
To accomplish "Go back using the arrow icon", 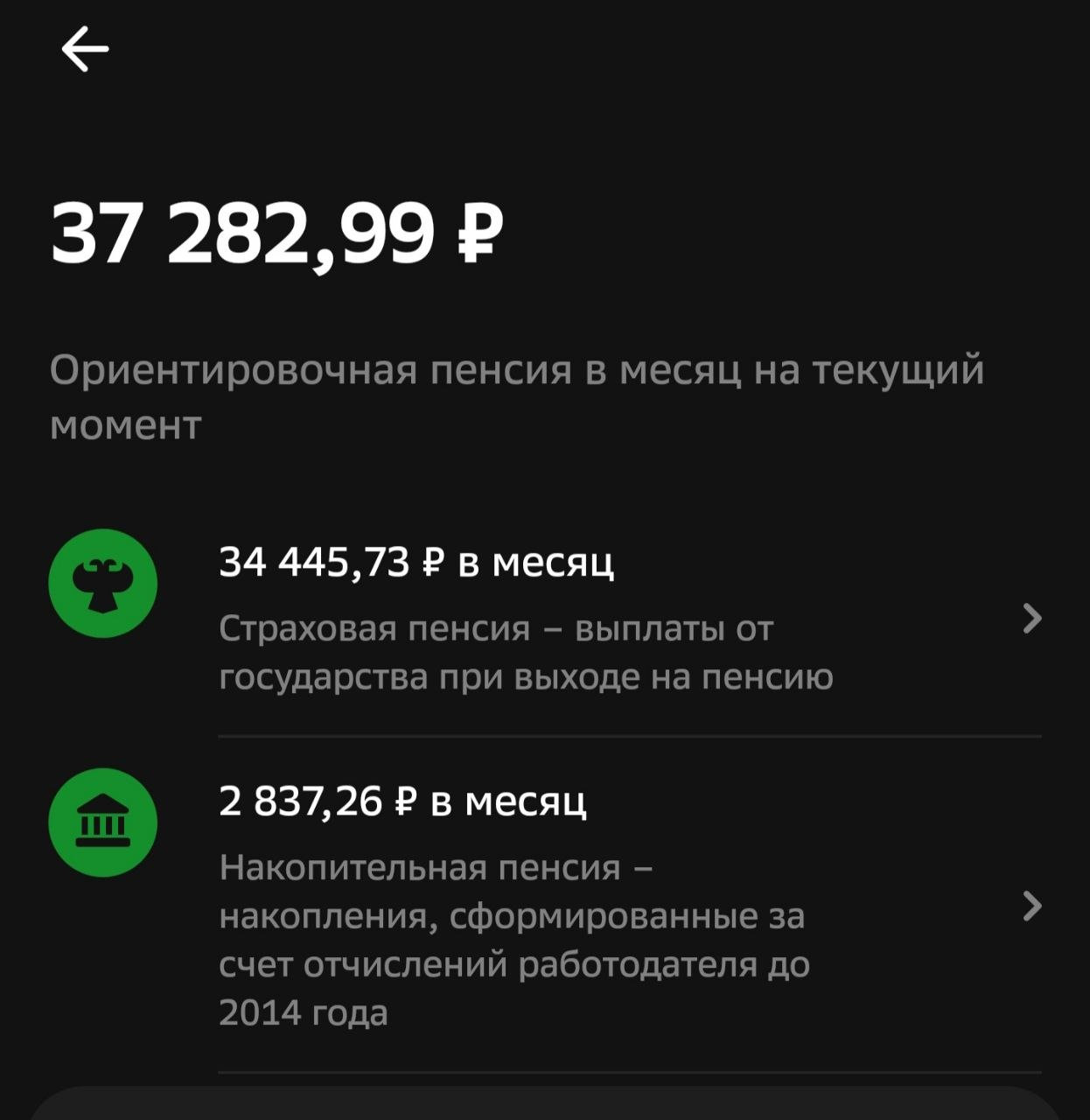I will pyautogui.click(x=85, y=49).
